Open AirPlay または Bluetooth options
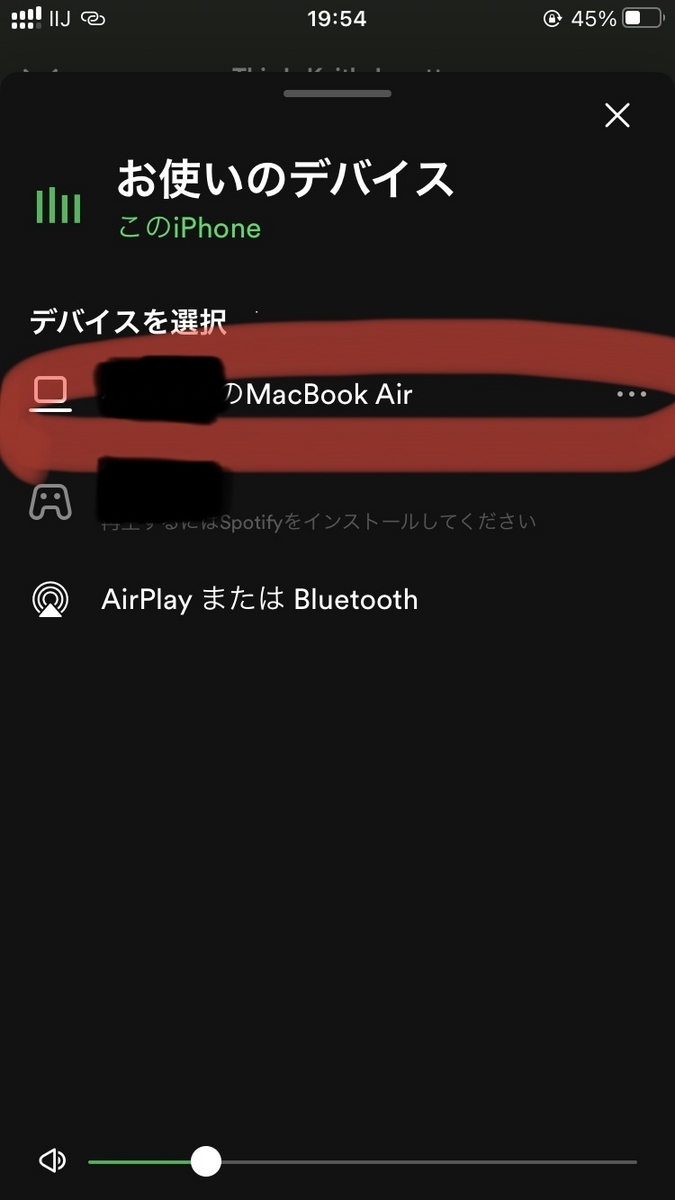 pos(259,599)
